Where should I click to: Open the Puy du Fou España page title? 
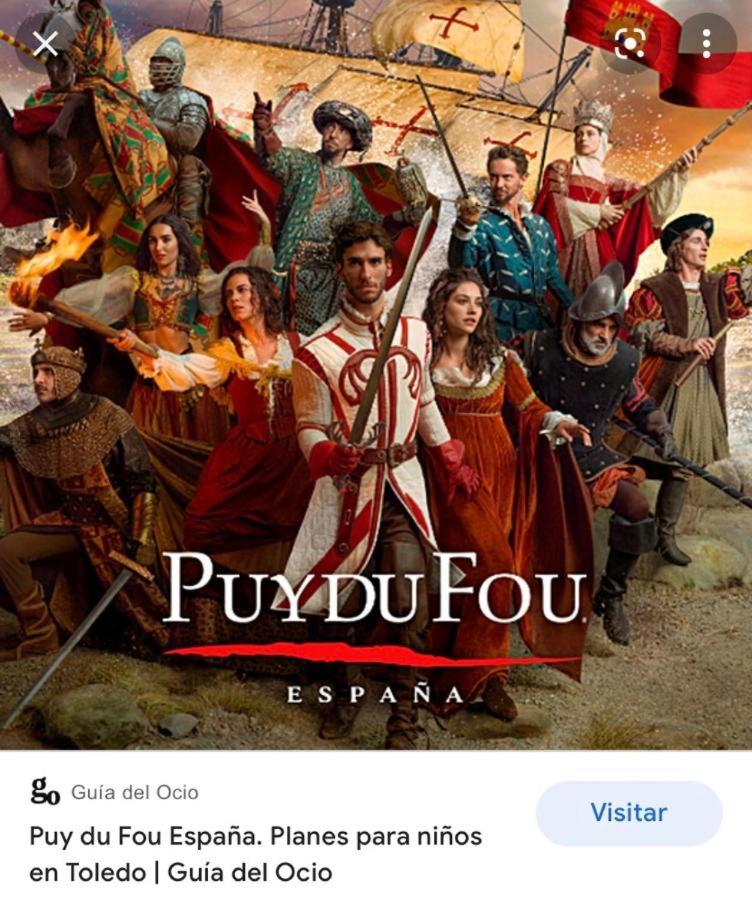[x=255, y=853]
